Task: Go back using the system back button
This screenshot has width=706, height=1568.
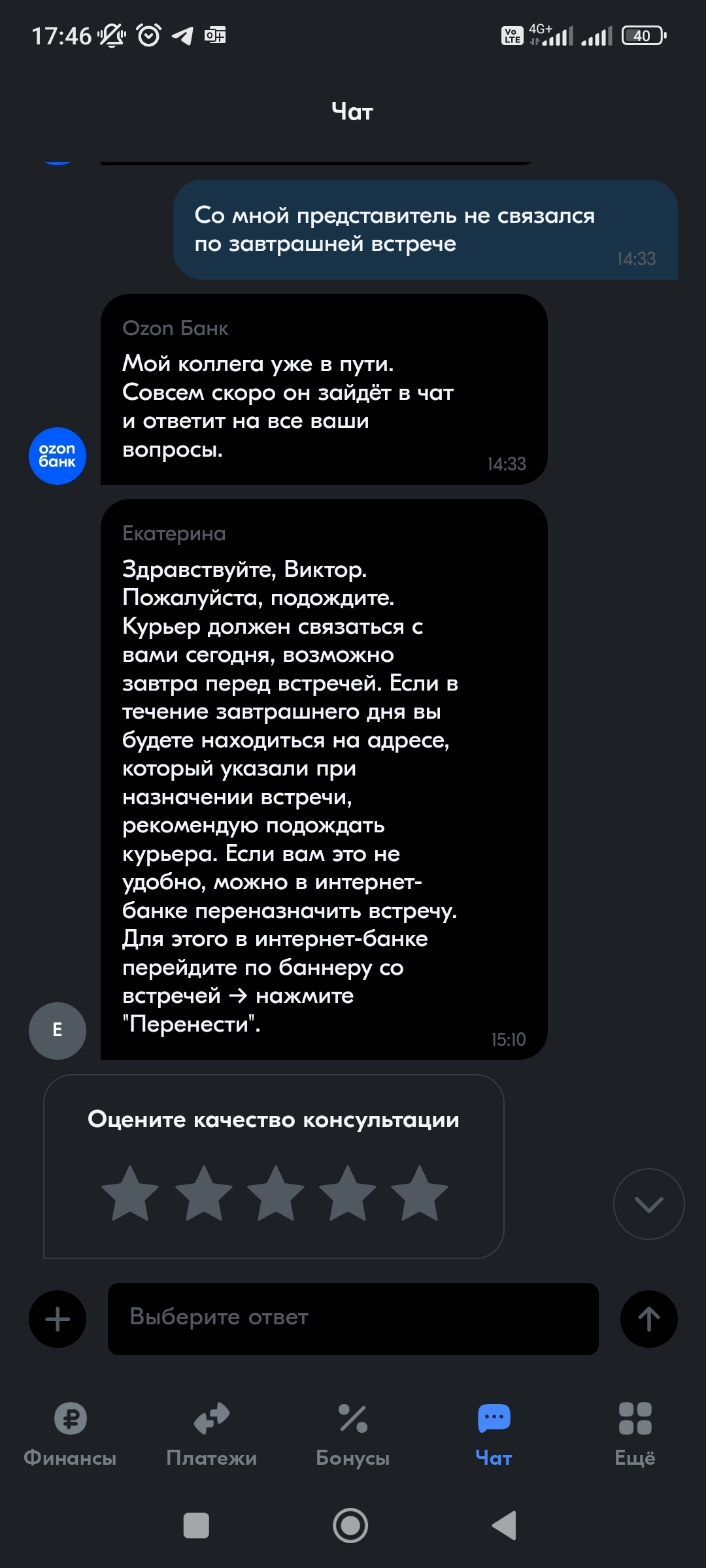Action: 505,1526
